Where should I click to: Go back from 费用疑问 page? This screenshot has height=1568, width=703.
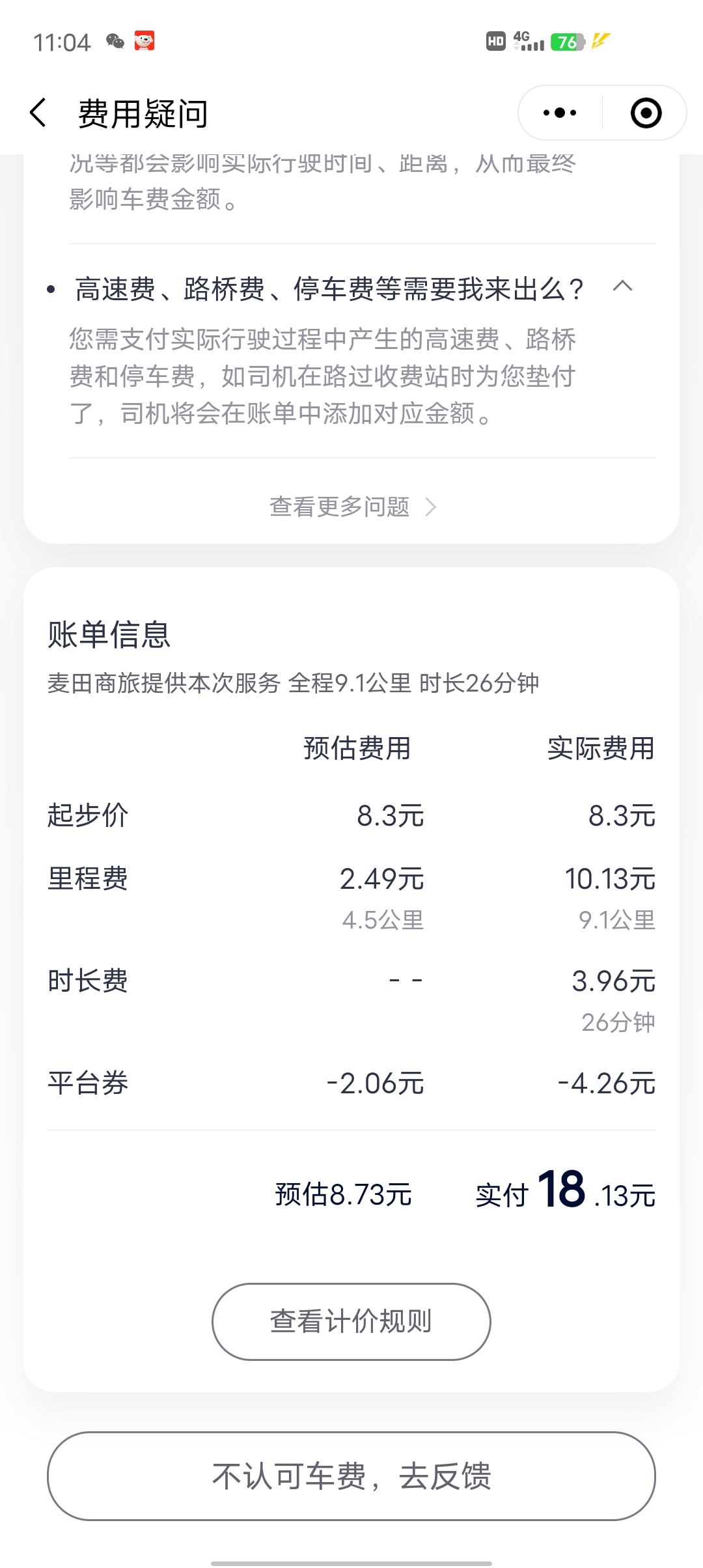tap(39, 113)
